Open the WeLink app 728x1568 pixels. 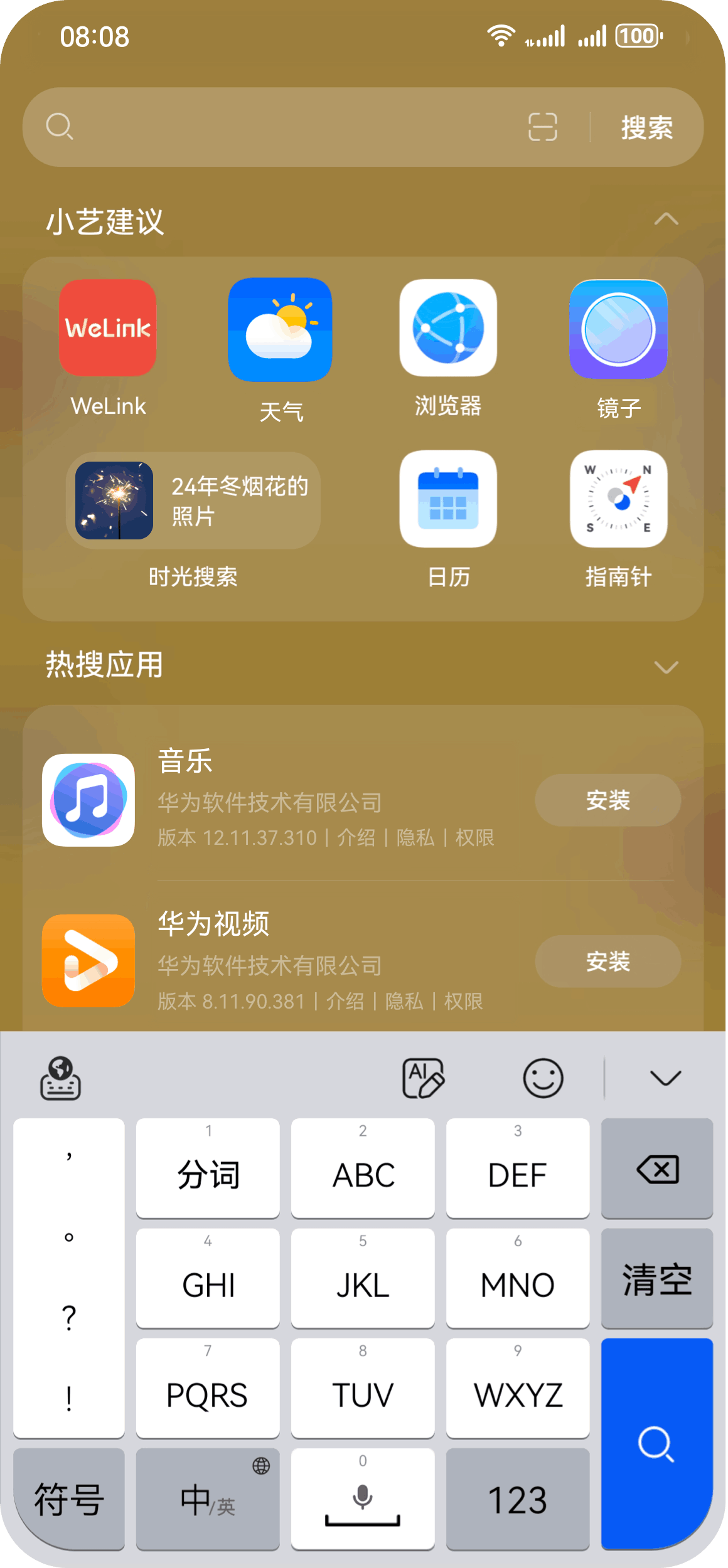coord(108,328)
